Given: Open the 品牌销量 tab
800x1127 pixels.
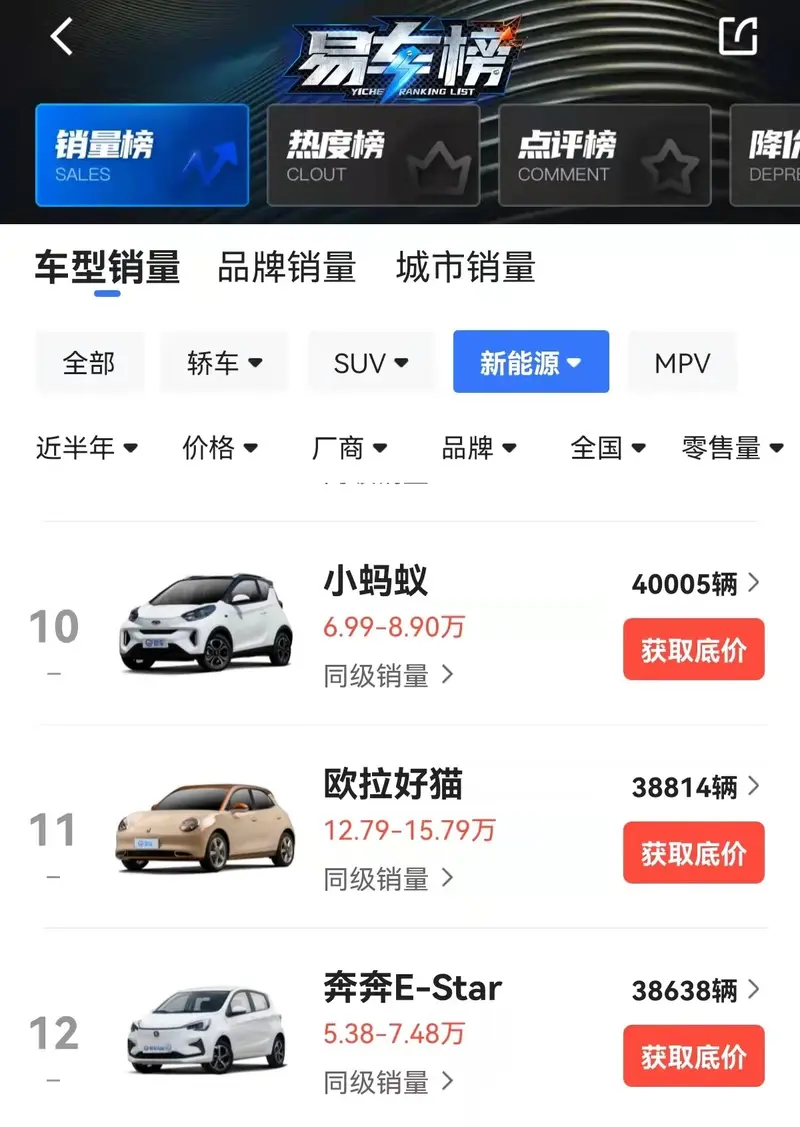Looking at the screenshot, I should (x=287, y=268).
